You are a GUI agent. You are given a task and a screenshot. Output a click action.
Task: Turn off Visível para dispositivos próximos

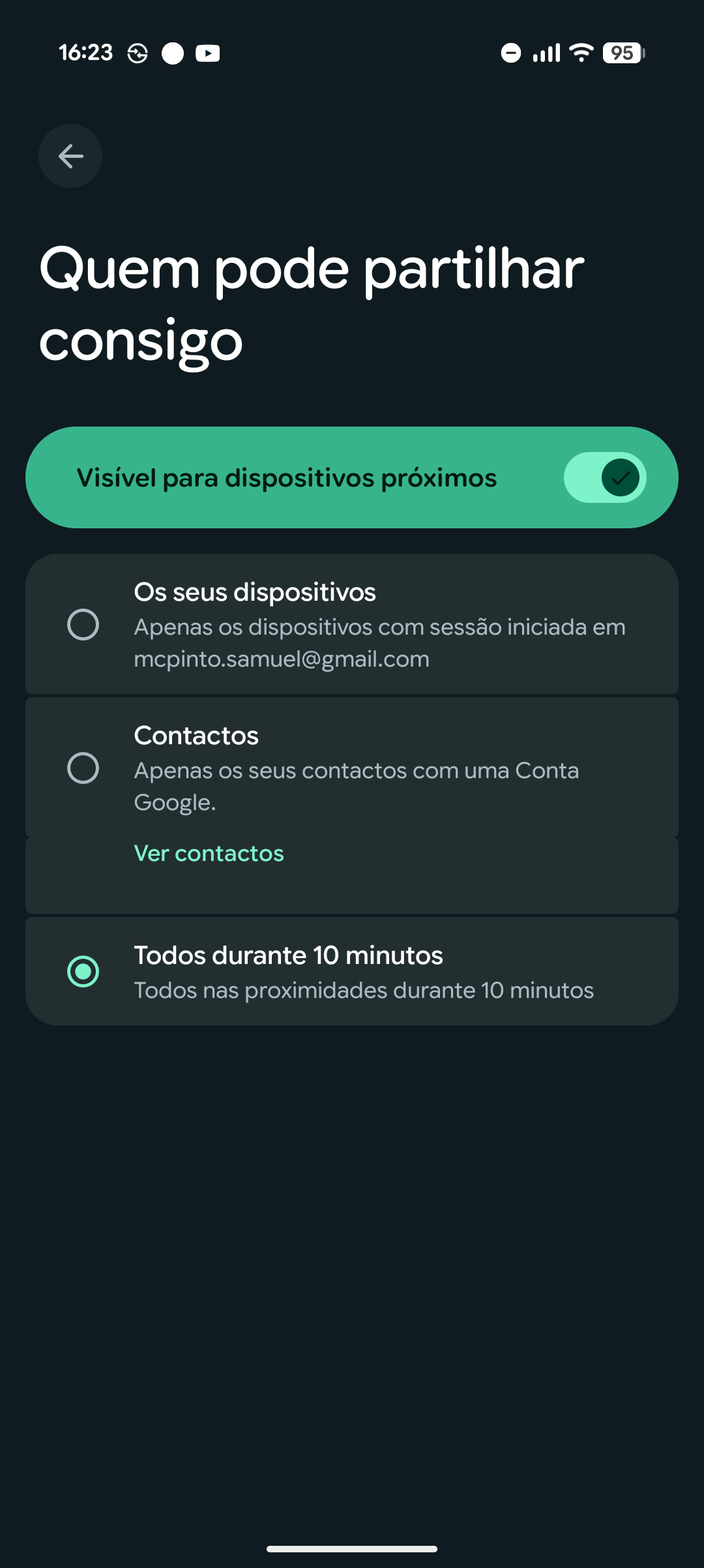point(604,477)
